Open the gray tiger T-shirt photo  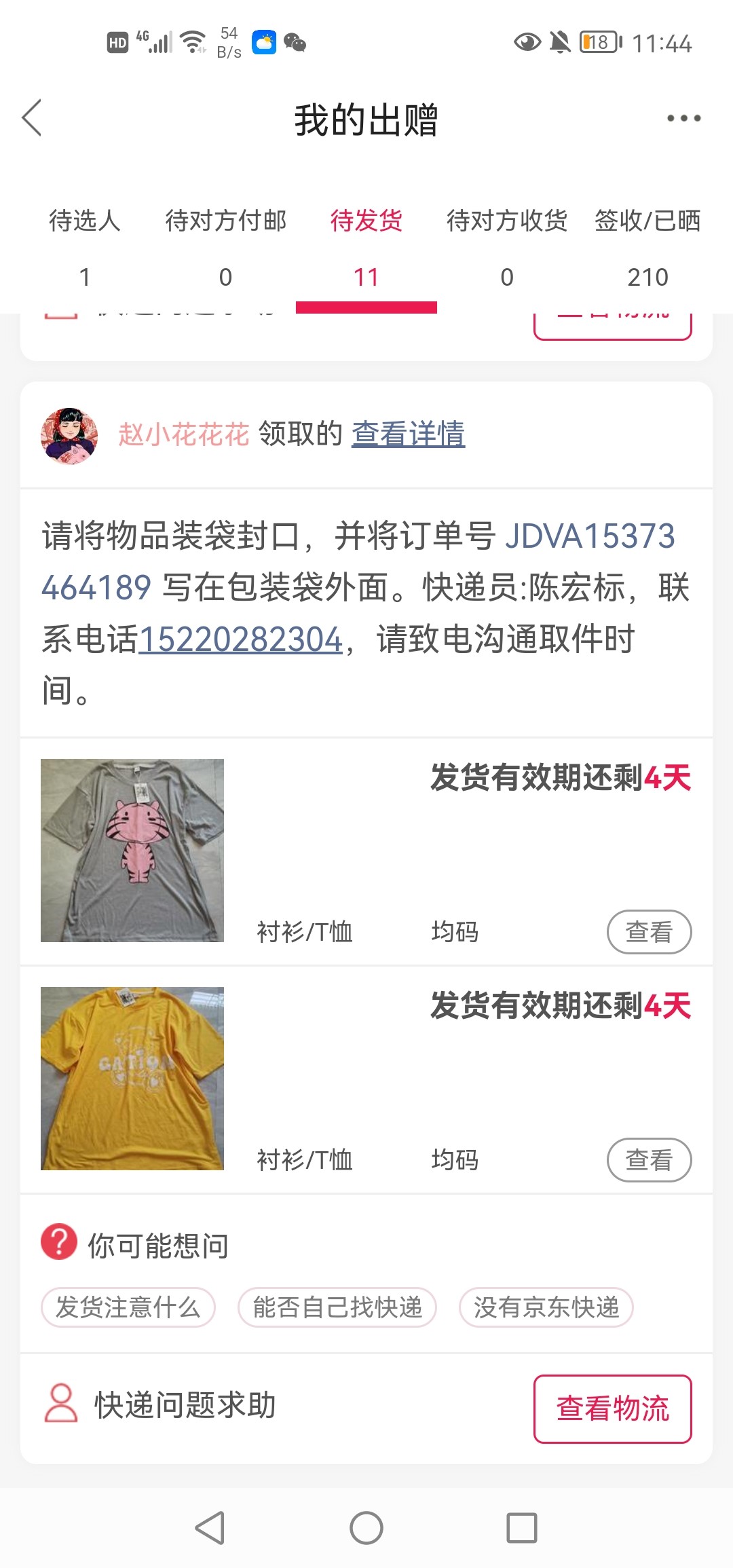tap(132, 851)
